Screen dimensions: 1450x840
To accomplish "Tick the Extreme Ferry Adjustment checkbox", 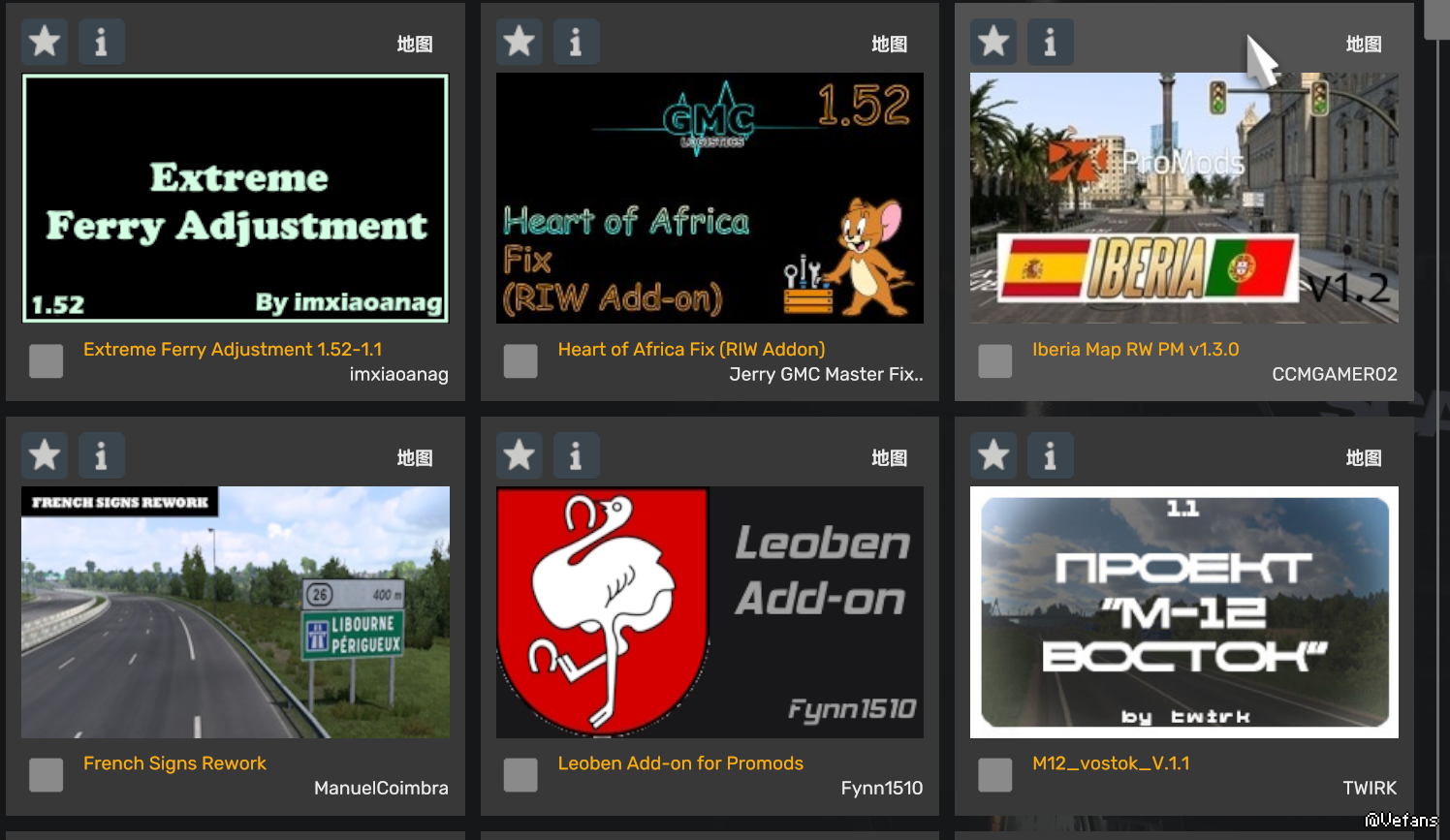I will click(x=46, y=360).
